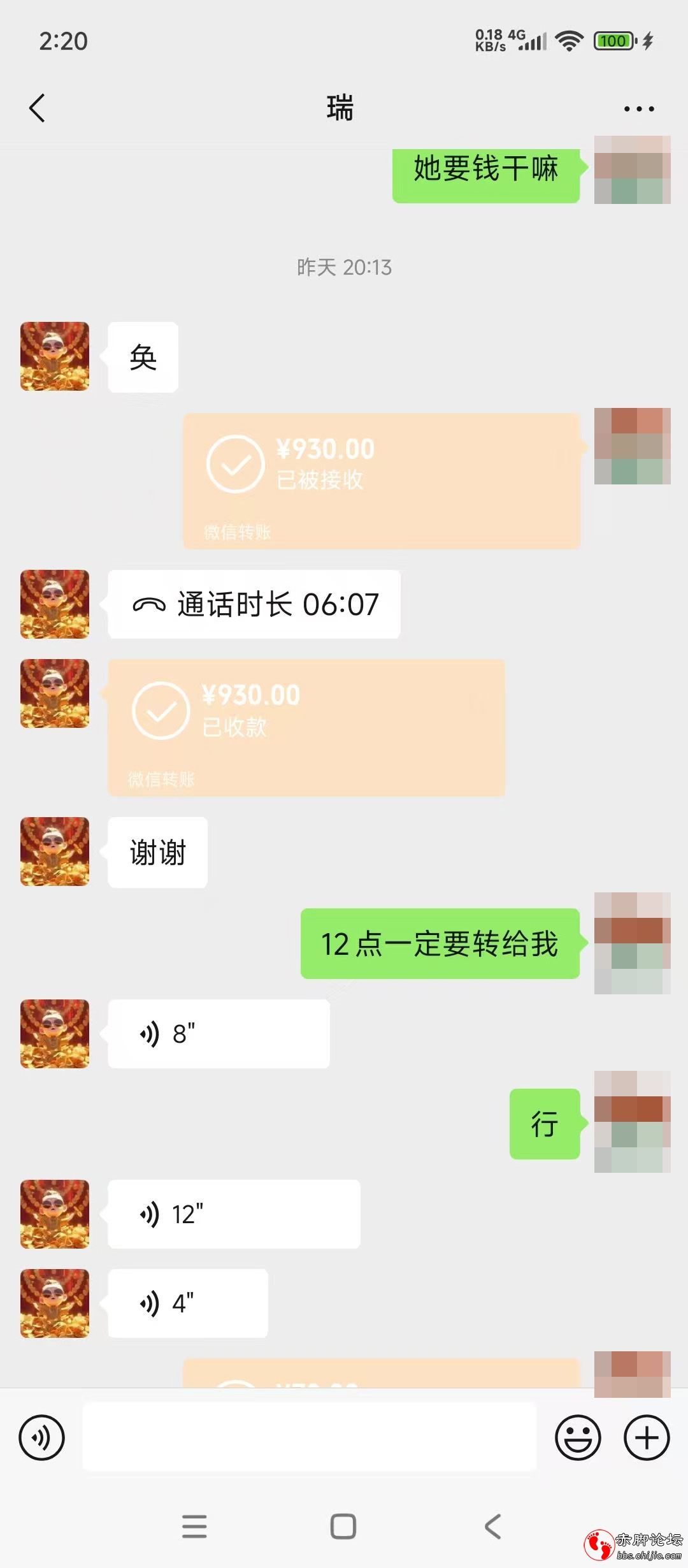Tap the back arrow to leave chat

tap(36, 107)
